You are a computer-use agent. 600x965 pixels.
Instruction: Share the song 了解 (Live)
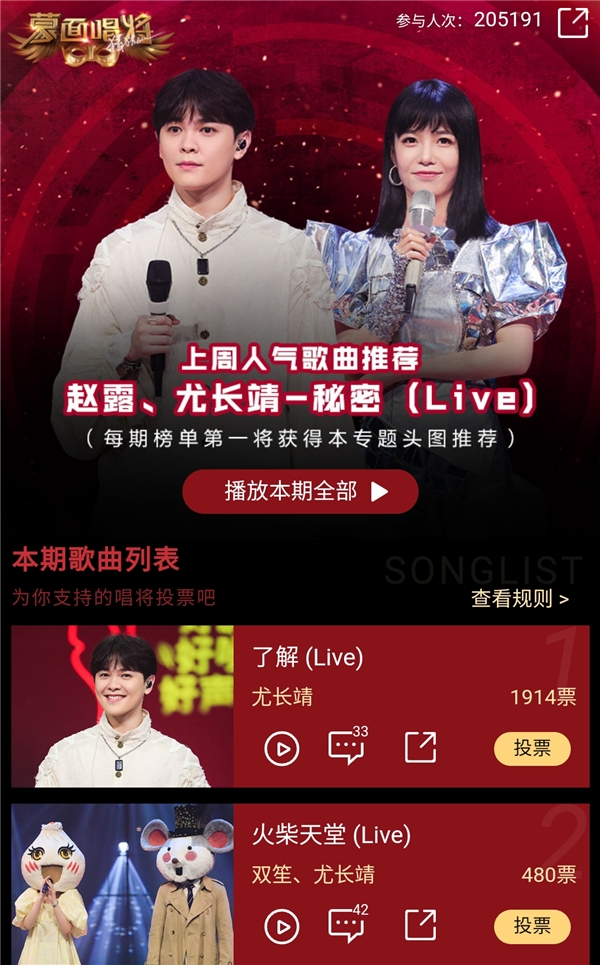420,747
